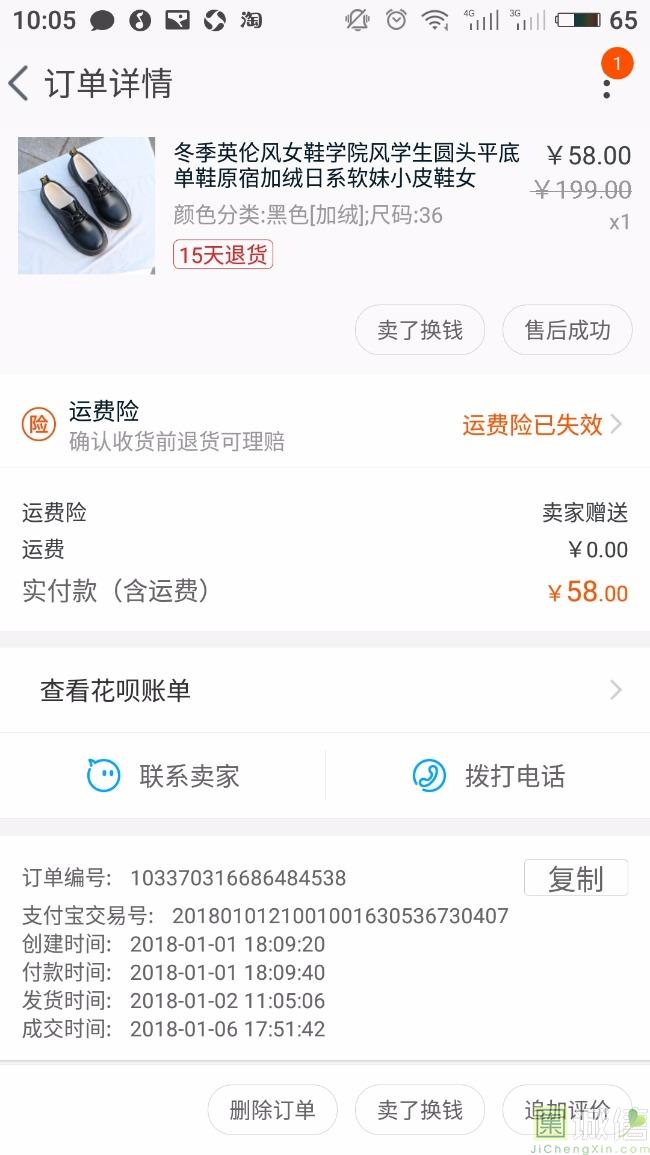This screenshot has height=1155, width=650.
Task: Copy the order number with 复制
Action: [x=576, y=878]
